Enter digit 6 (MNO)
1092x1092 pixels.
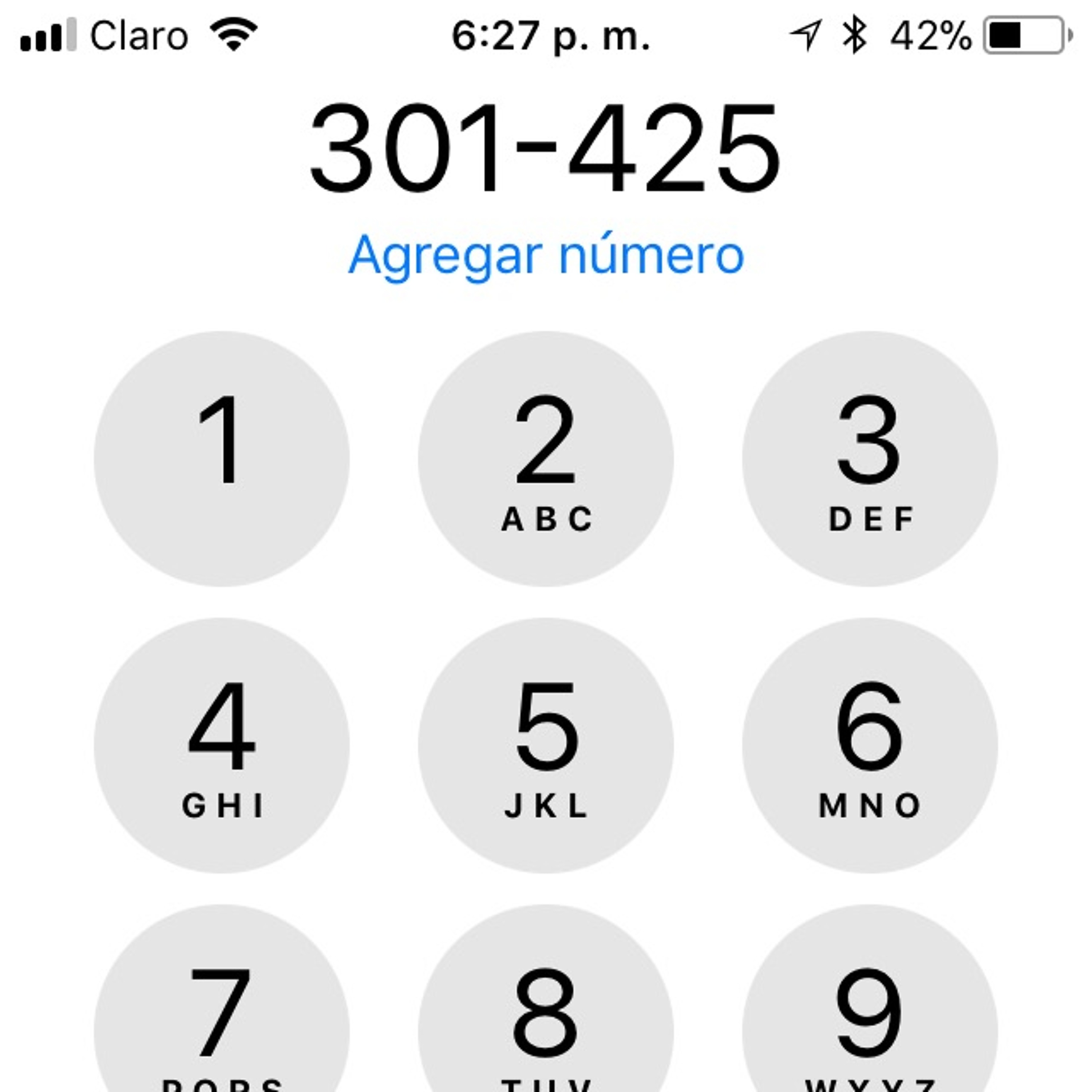point(870,745)
